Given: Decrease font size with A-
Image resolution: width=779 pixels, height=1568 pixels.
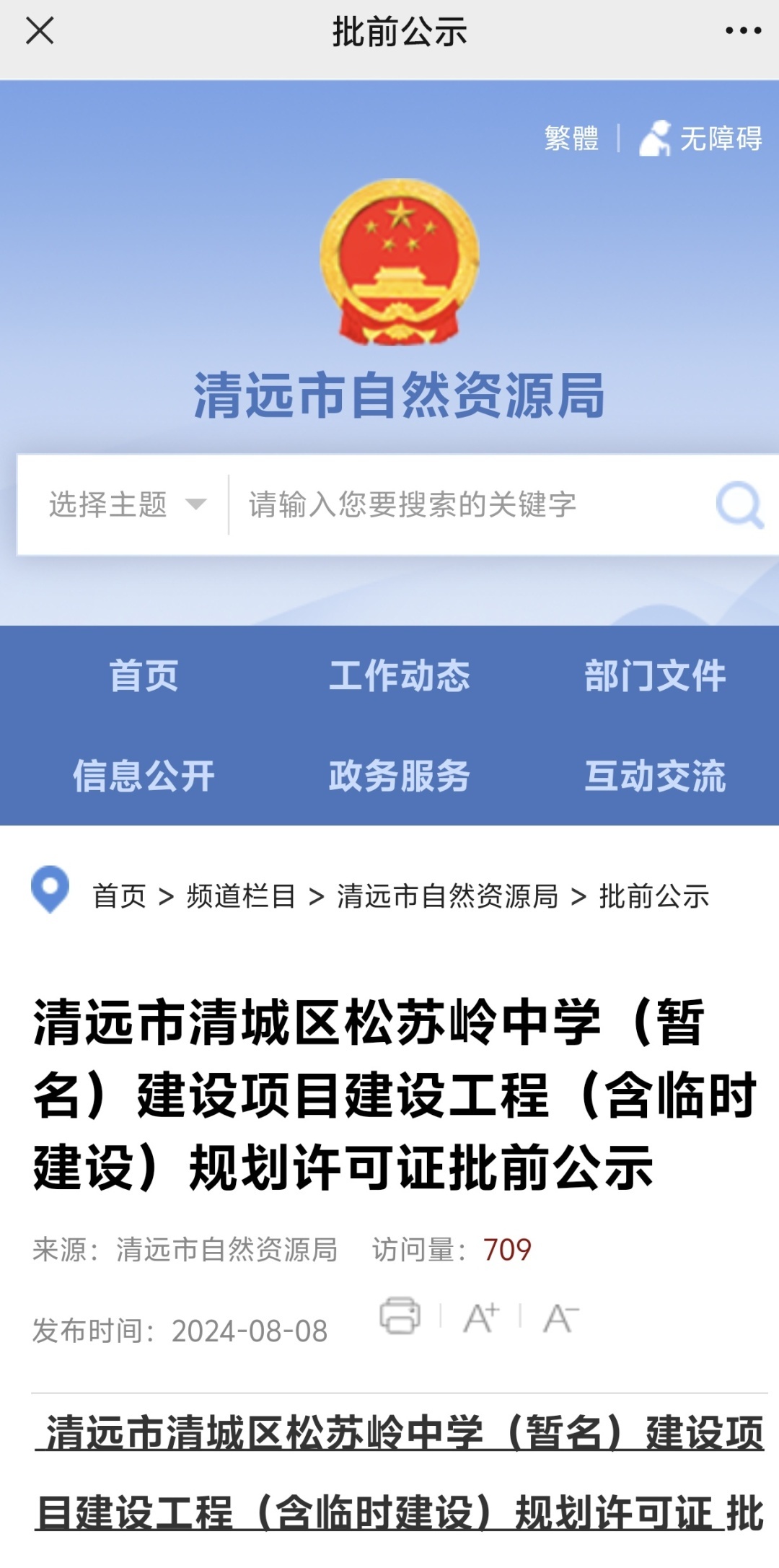Looking at the screenshot, I should pyautogui.click(x=560, y=1318).
